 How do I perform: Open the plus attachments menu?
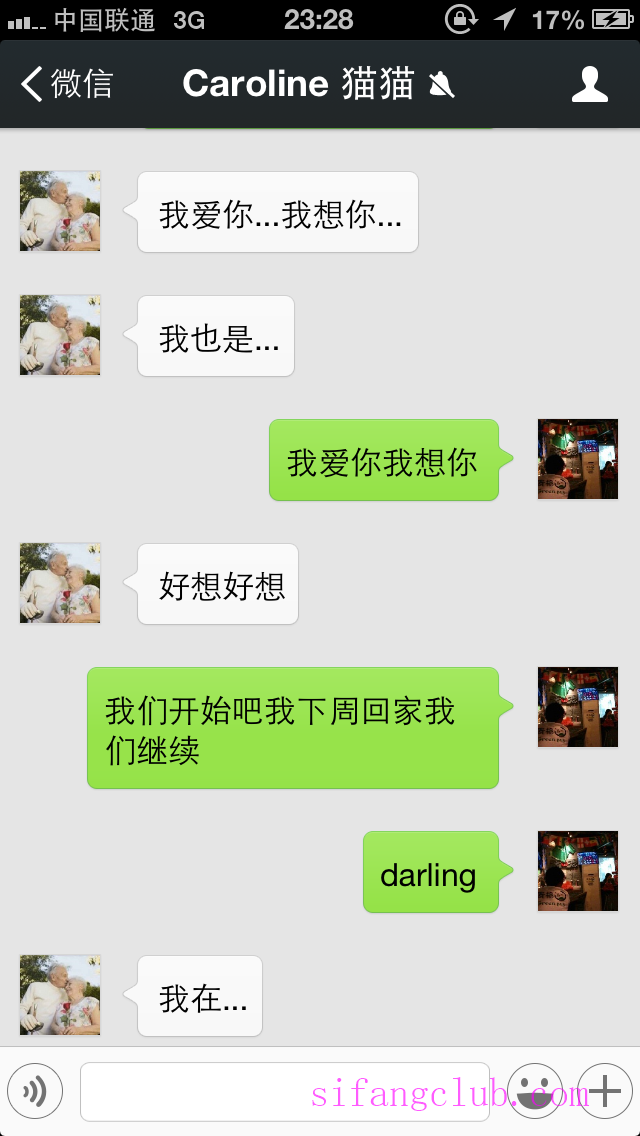605,1091
